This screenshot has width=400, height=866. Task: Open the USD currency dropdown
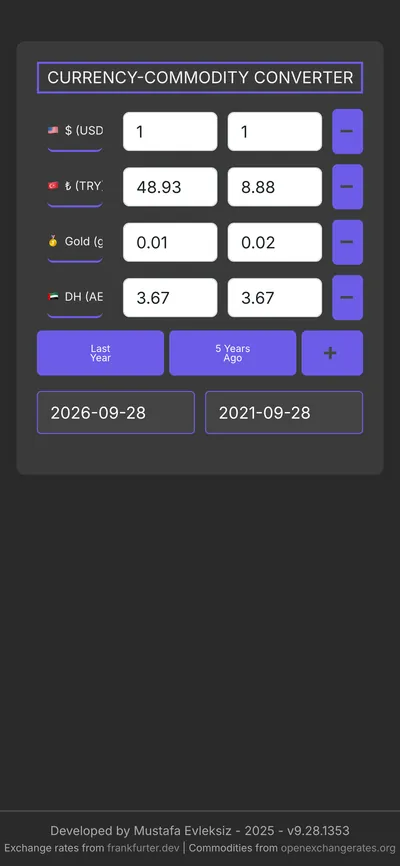coord(75,131)
